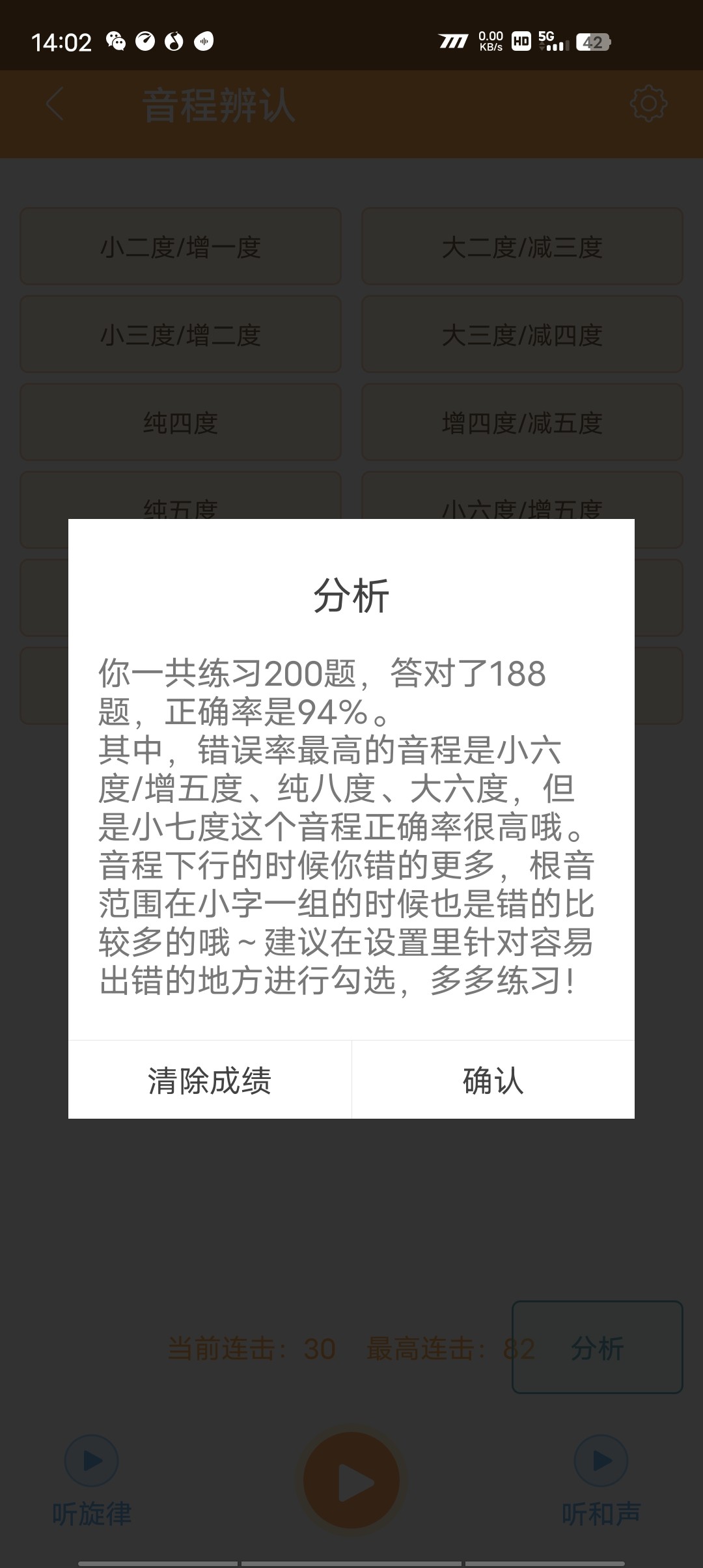The height and width of the screenshot is (1568, 703).
Task: Confirm the analysis dialog with 确认
Action: coord(493,1080)
